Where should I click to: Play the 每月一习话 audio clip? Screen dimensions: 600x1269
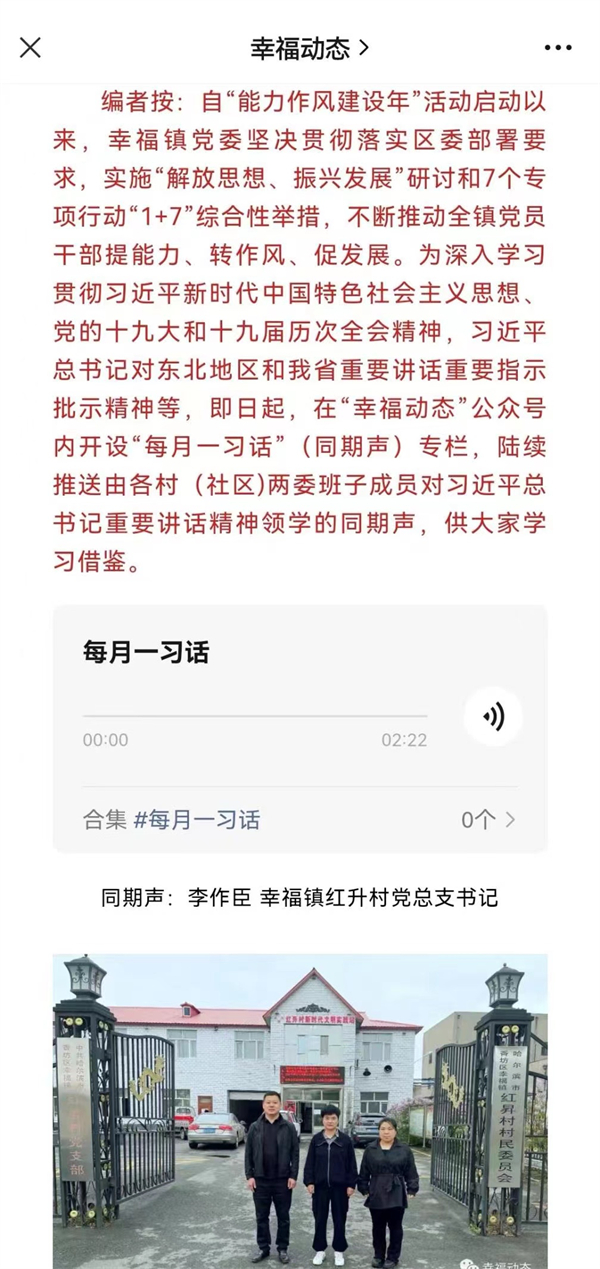[493, 716]
